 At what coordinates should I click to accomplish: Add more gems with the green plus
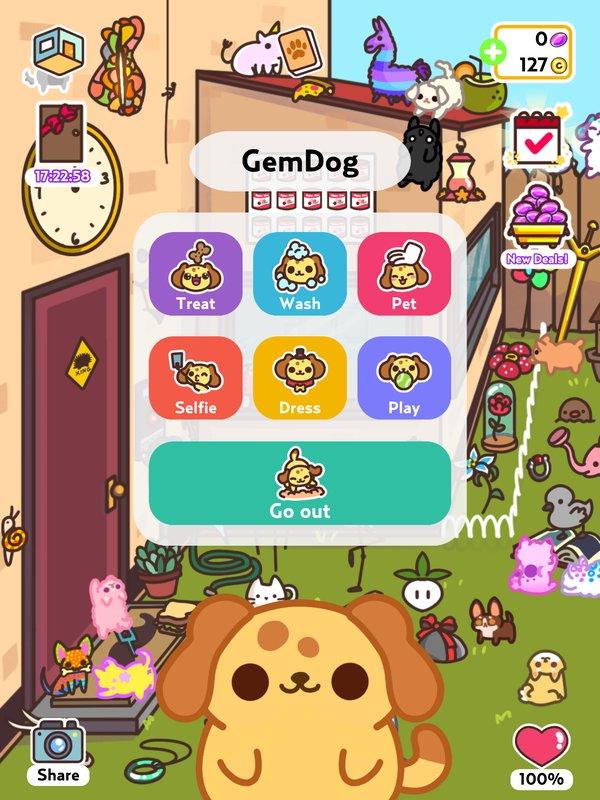(493, 50)
